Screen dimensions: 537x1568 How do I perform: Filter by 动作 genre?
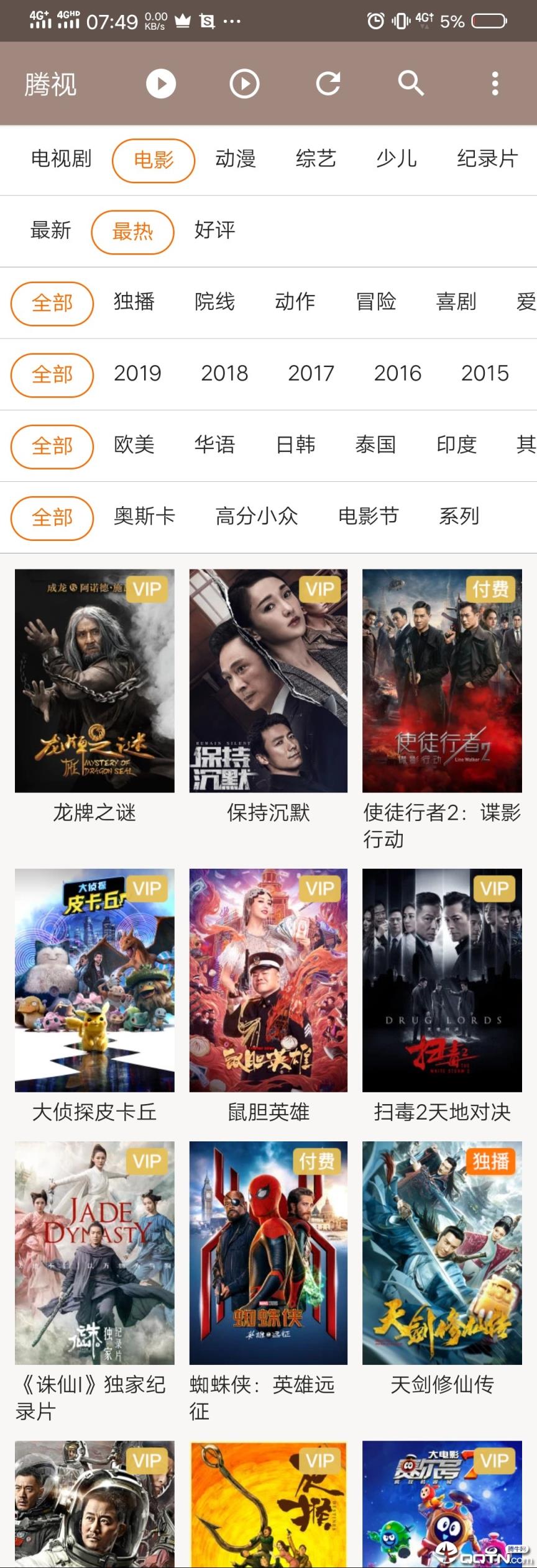(295, 302)
